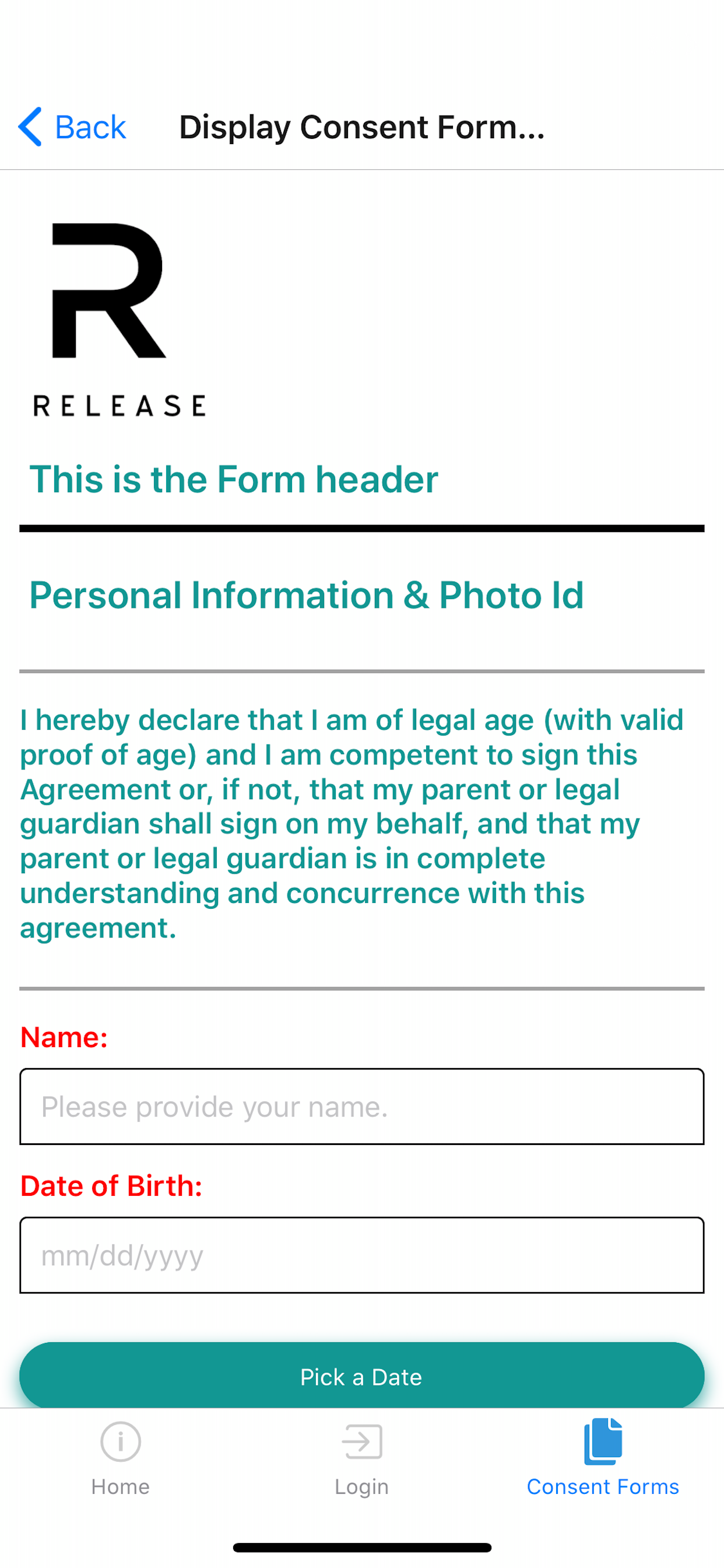The width and height of the screenshot is (724, 1568).
Task: Switch to the Login tab
Action: [x=362, y=1458]
